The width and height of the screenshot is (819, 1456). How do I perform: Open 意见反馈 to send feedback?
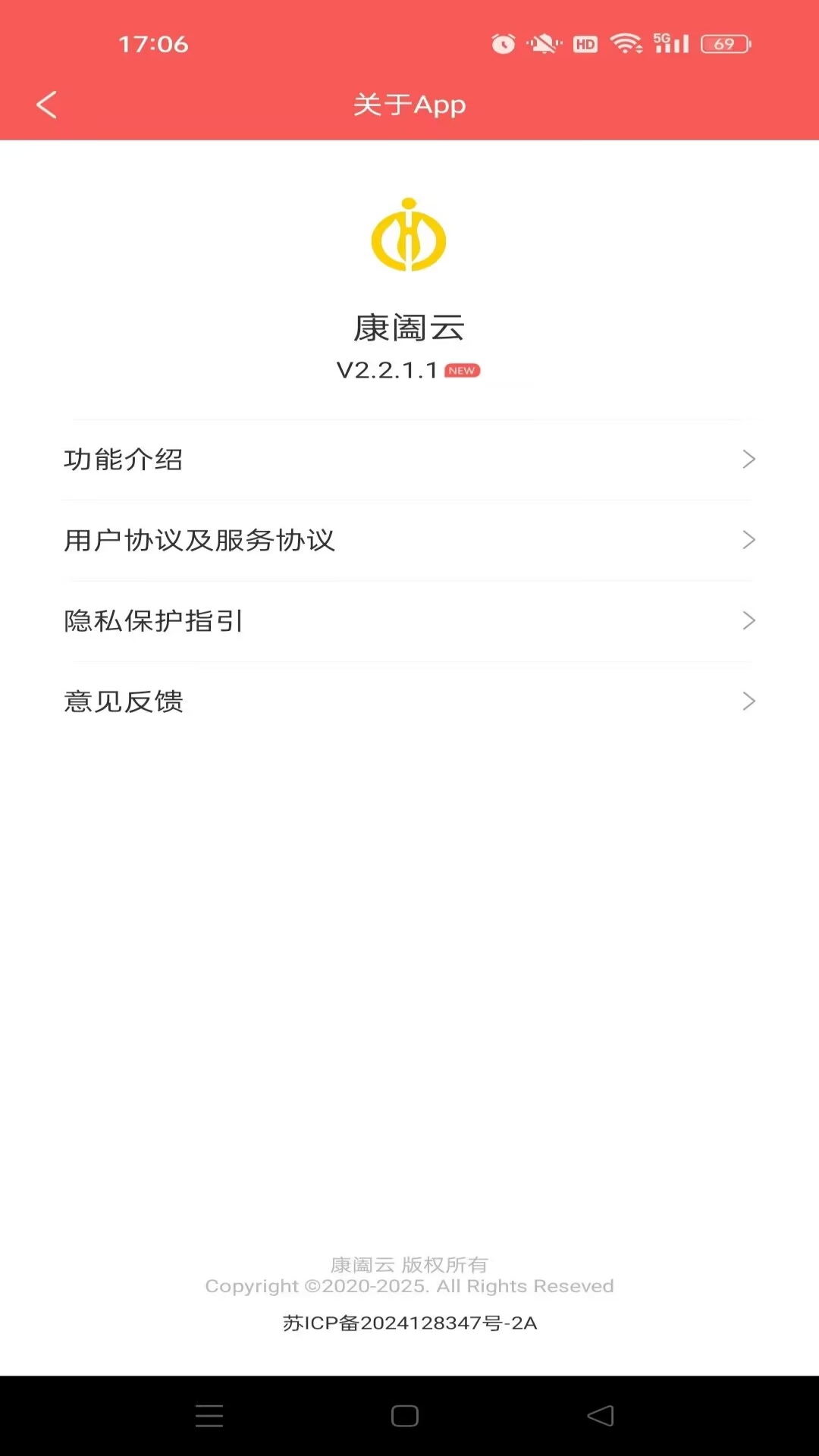[409, 701]
